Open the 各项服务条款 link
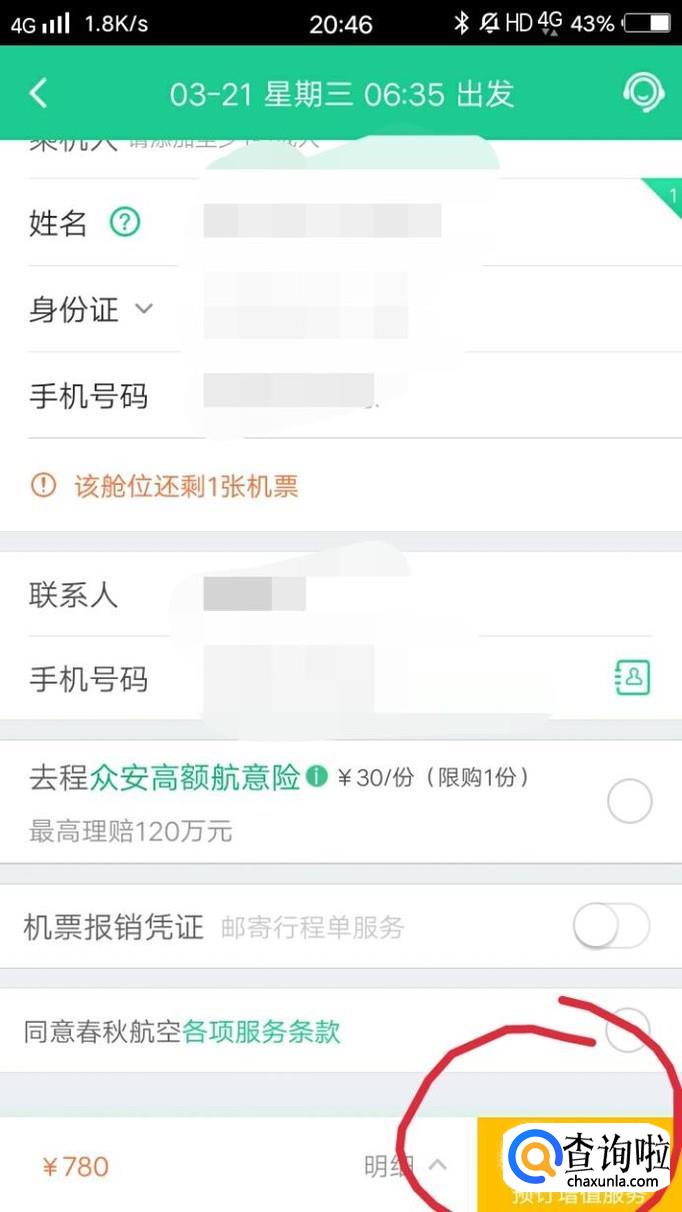The height and width of the screenshot is (1212, 682). point(261,1032)
